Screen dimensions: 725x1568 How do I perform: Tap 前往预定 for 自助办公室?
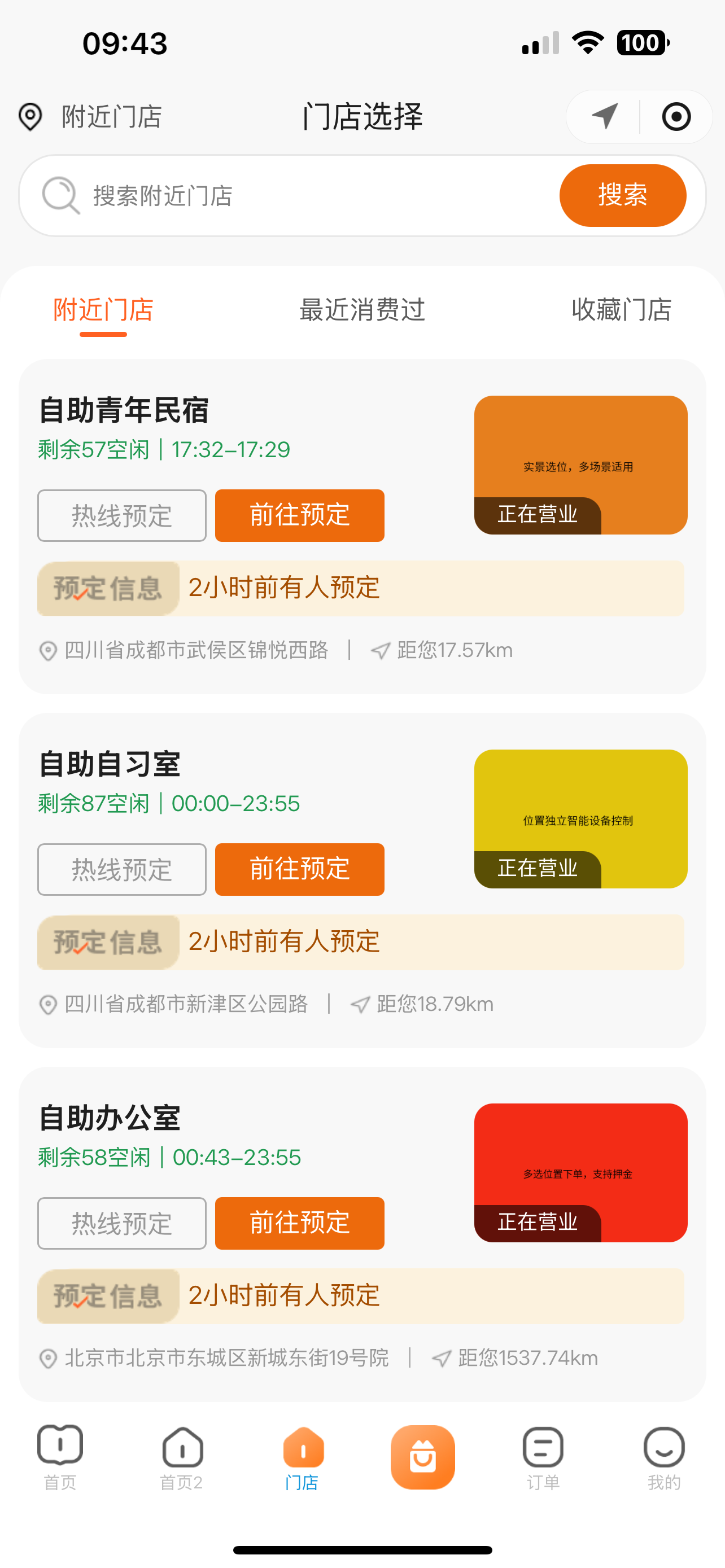click(299, 1223)
